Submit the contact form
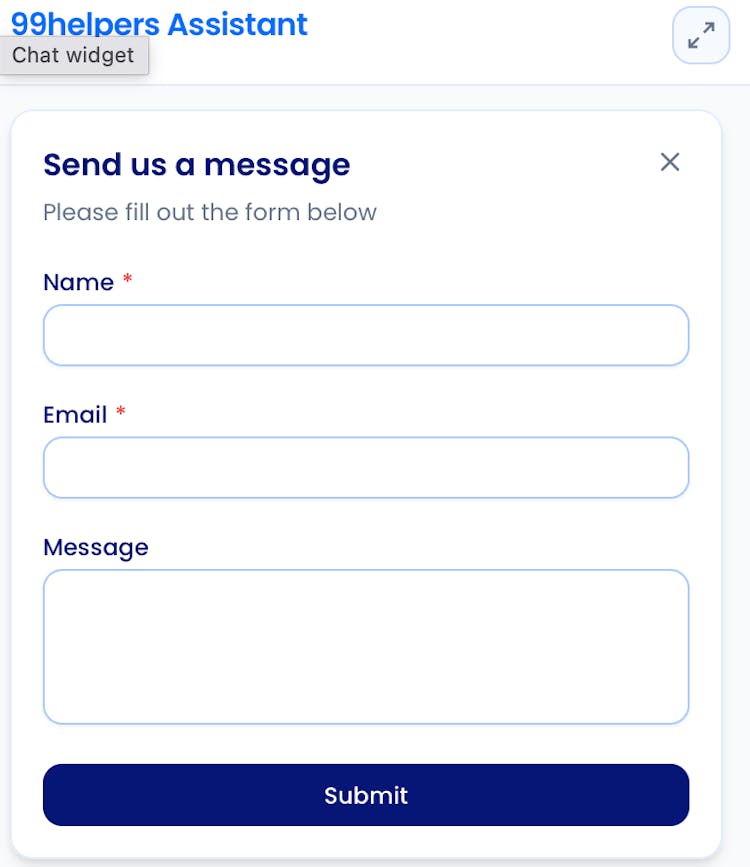The width and height of the screenshot is (750, 867). [x=366, y=795]
